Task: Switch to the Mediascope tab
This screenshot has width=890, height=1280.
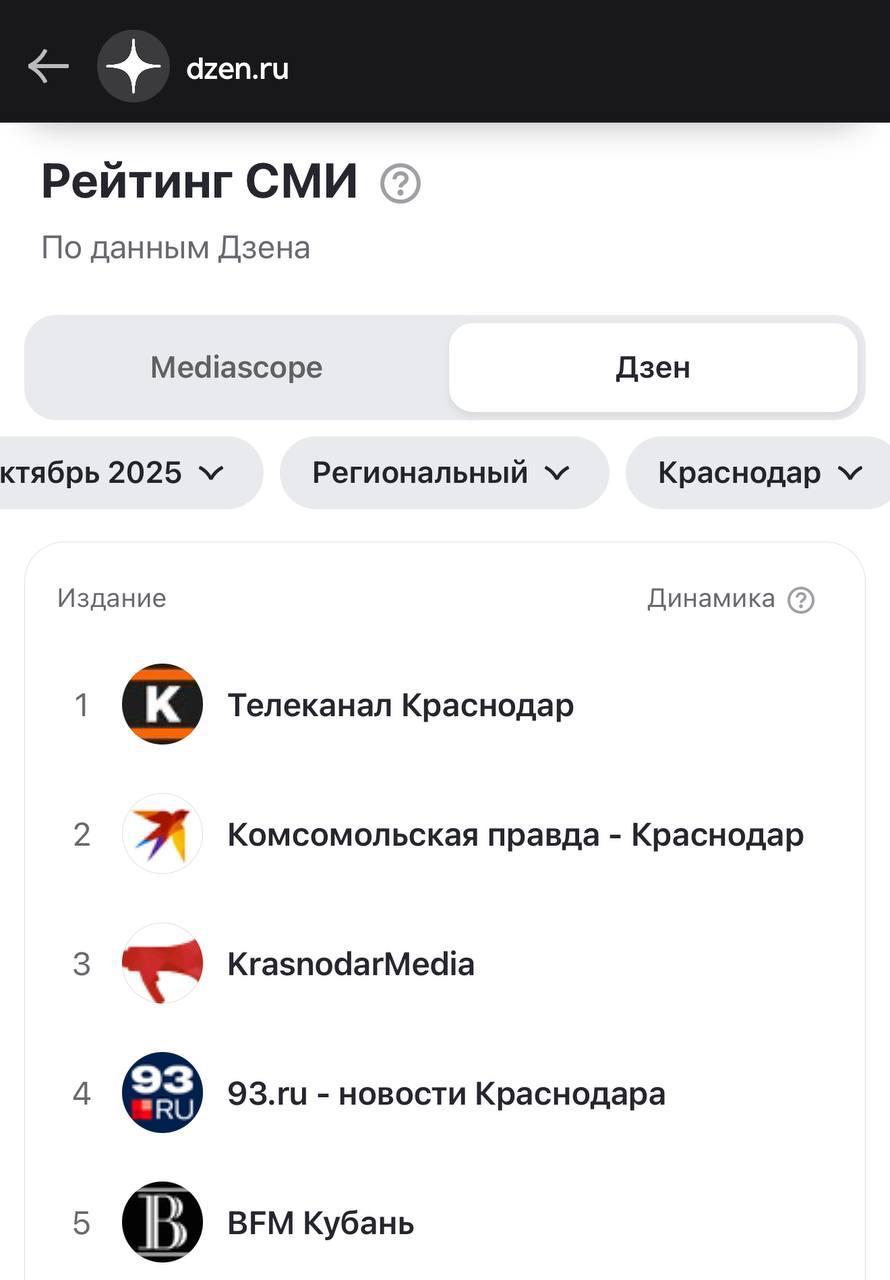Action: 237,367
